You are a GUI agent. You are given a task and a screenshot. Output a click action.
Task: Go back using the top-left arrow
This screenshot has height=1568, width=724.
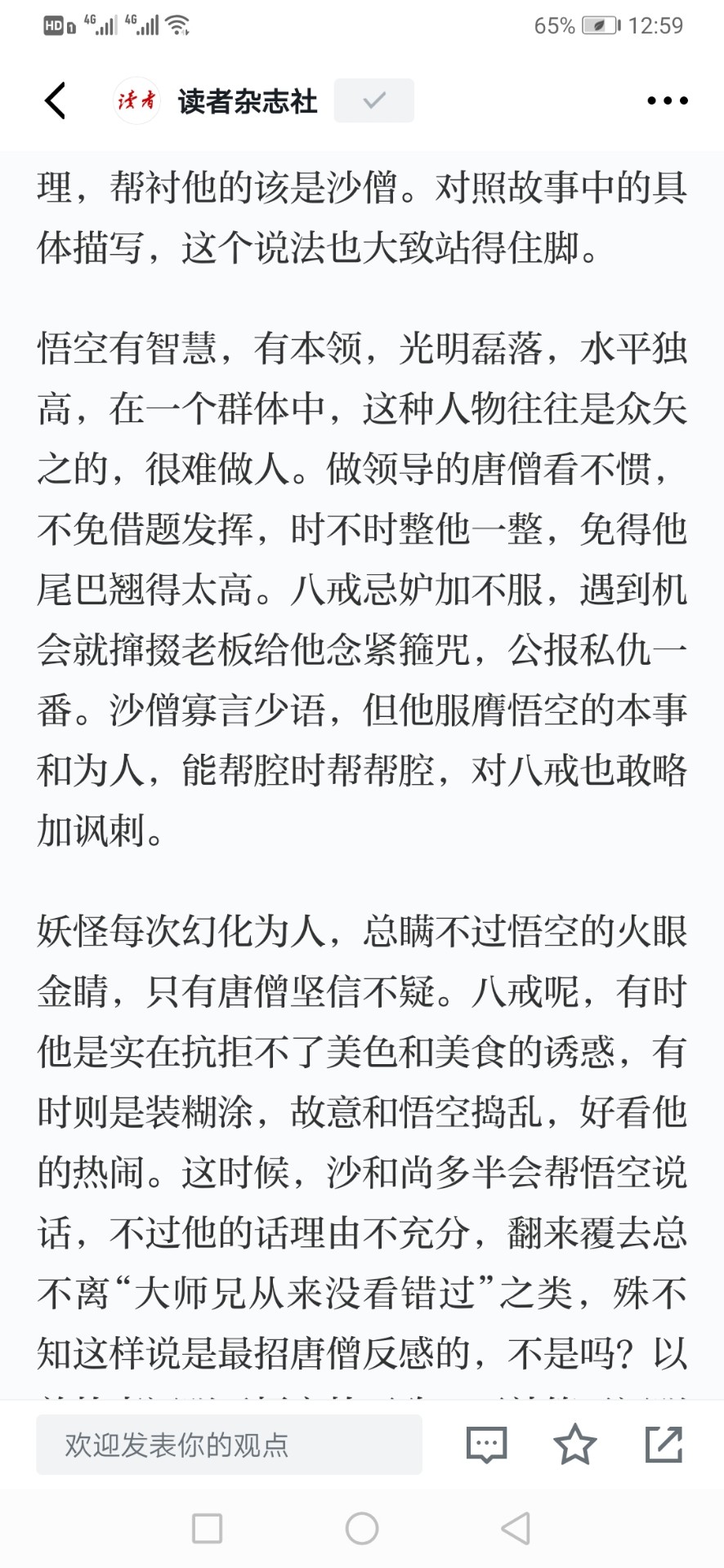(x=55, y=100)
